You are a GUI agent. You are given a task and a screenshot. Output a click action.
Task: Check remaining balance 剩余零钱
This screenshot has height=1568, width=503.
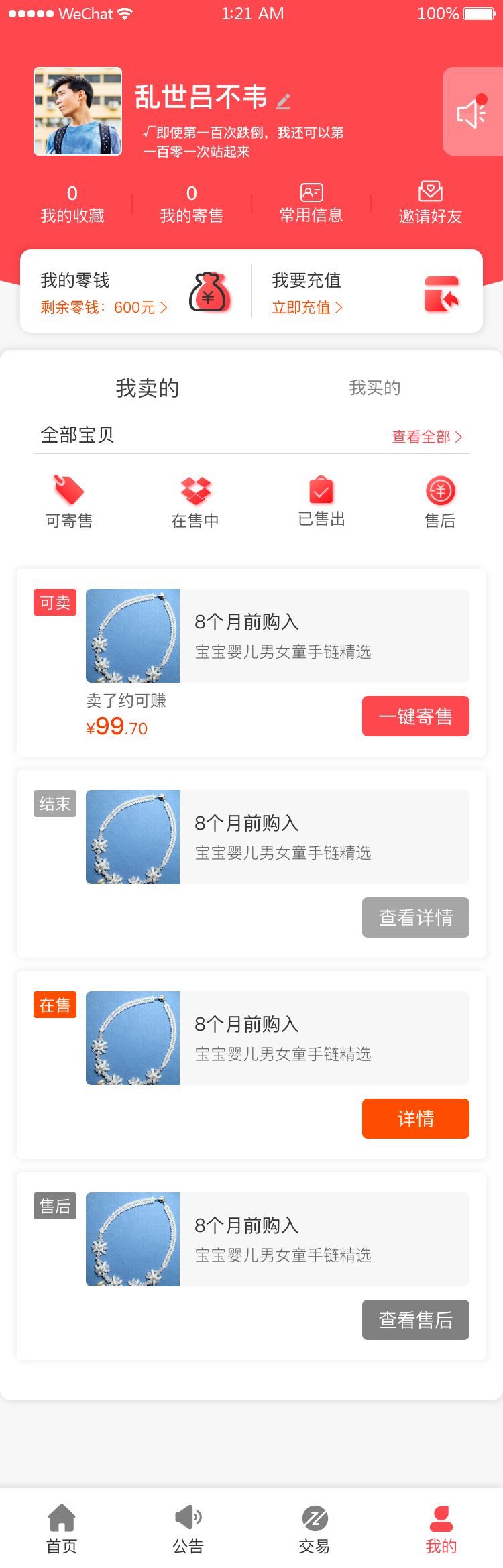(x=104, y=307)
